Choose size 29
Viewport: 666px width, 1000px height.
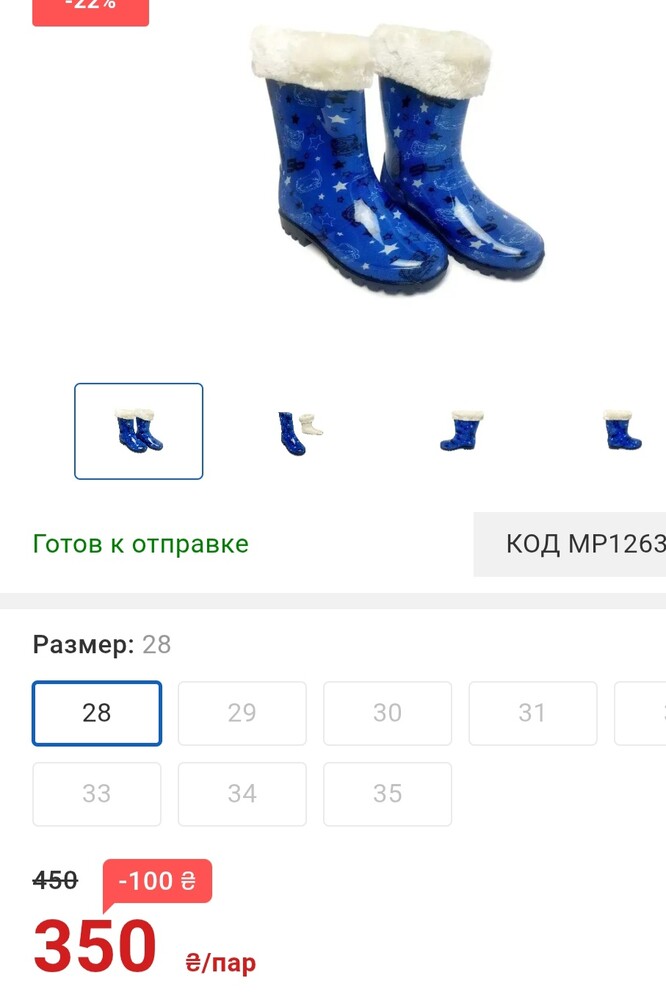pyautogui.click(x=242, y=713)
